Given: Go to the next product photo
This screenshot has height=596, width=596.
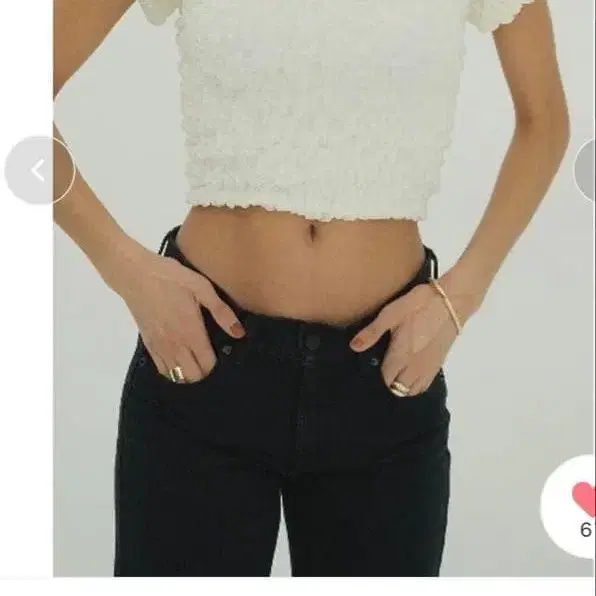Looking at the screenshot, I should 585,170.
